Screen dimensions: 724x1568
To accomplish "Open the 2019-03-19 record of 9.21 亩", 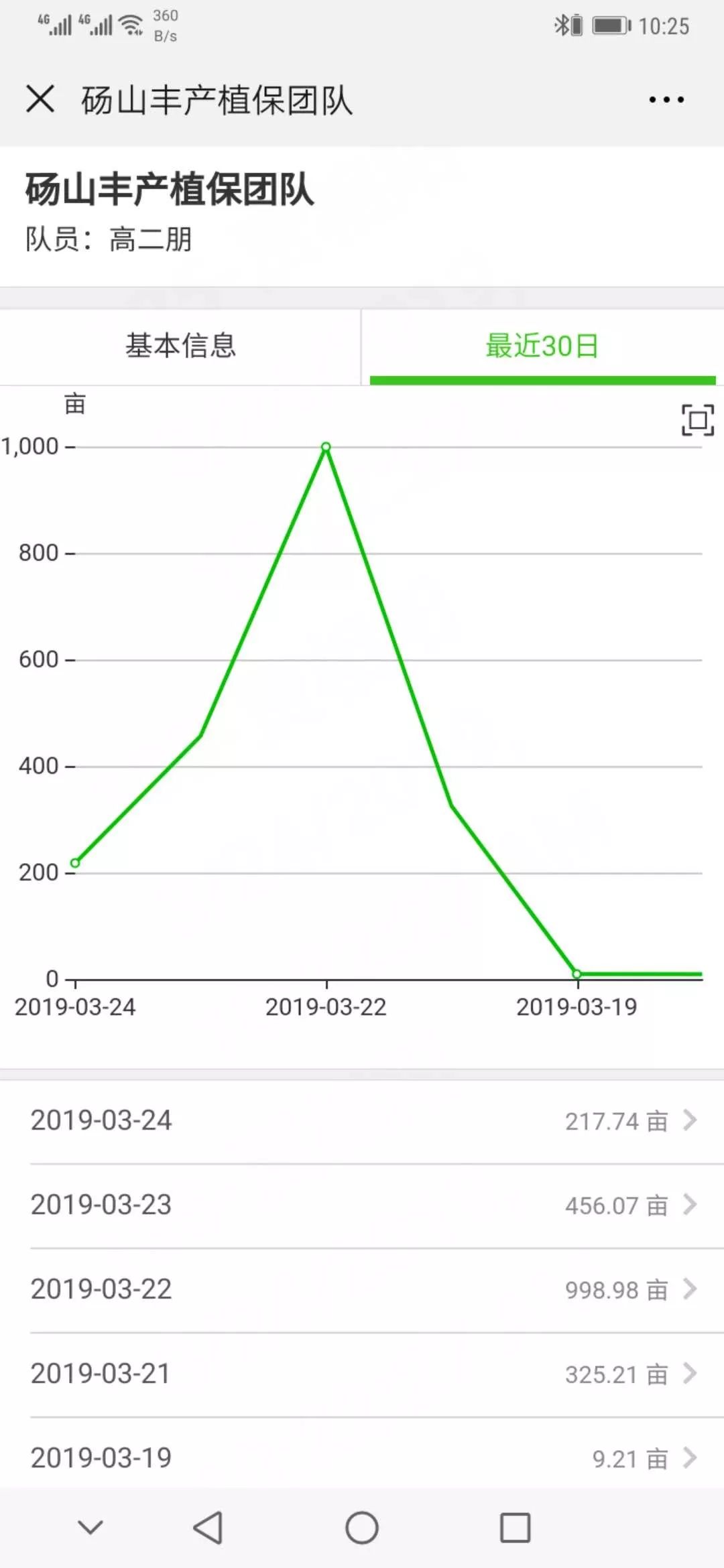I will tap(362, 1458).
